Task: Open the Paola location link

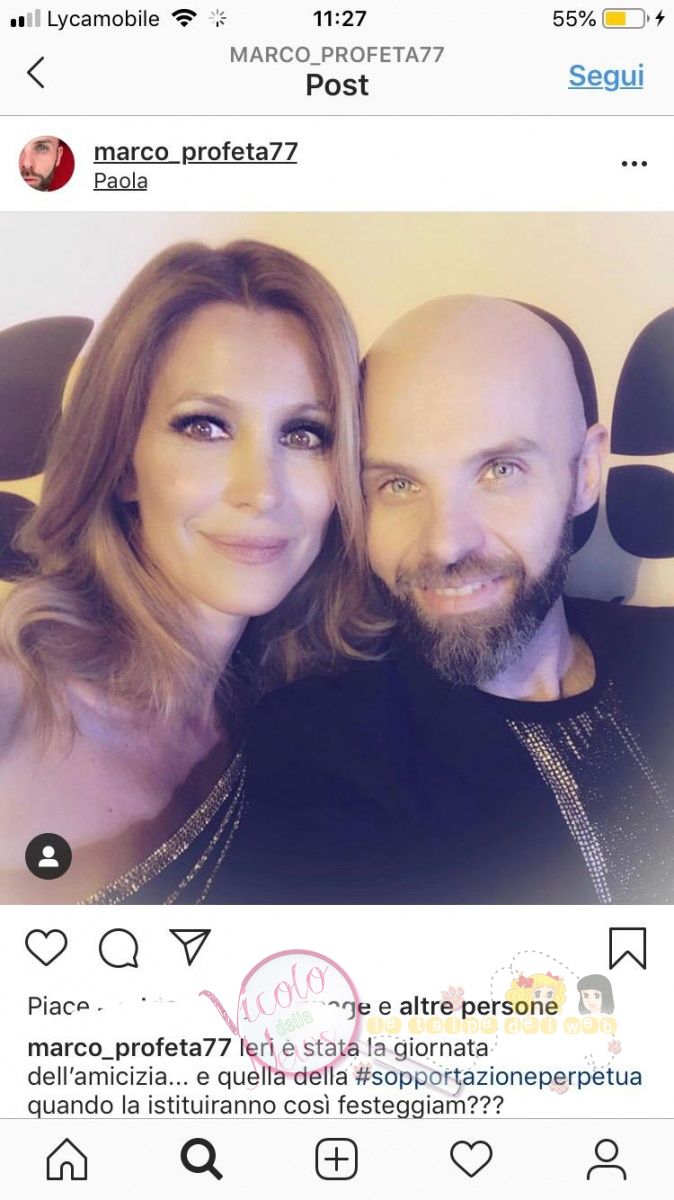Action: click(120, 181)
